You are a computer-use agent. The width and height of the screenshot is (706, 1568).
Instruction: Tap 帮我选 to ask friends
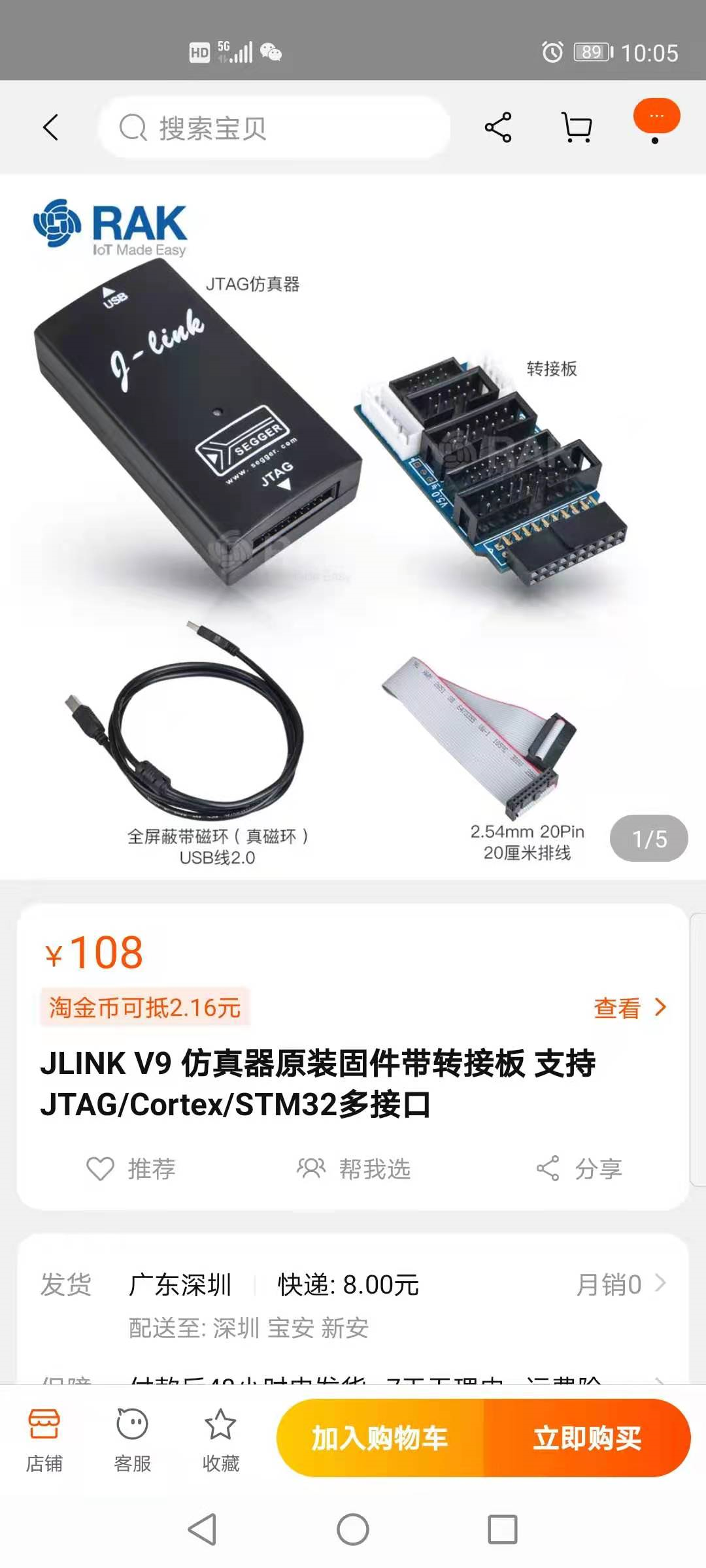click(354, 1169)
